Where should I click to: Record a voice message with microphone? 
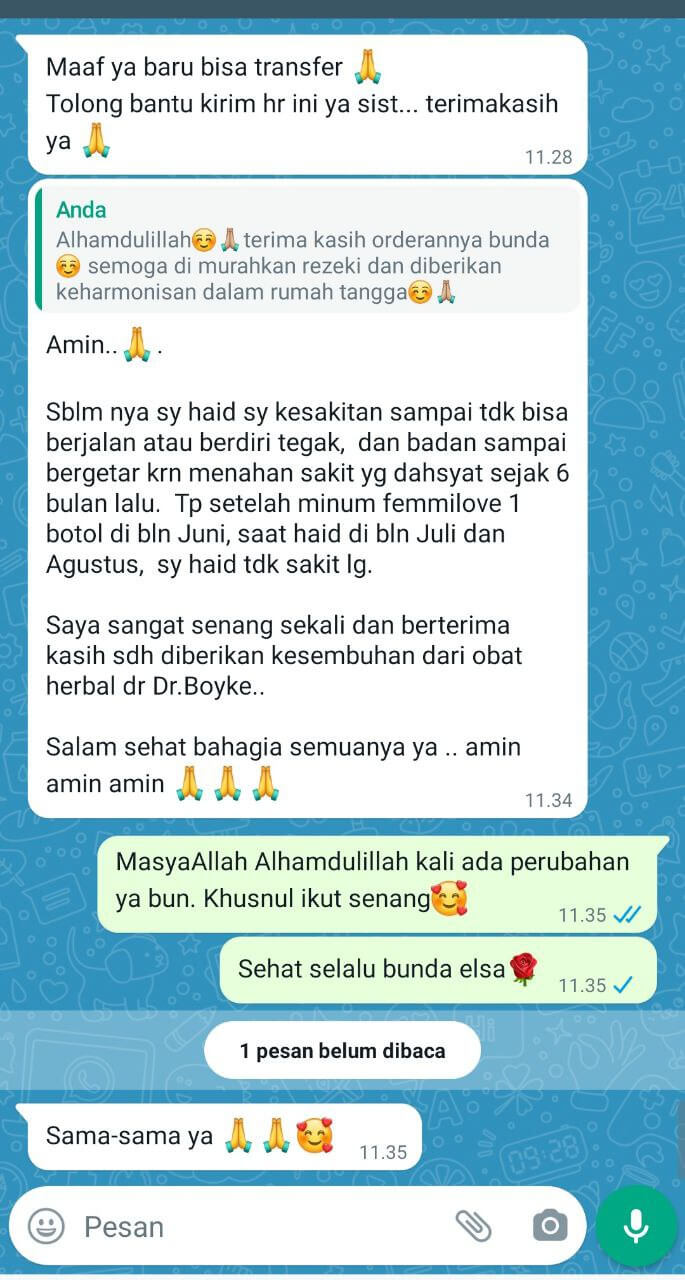pos(636,1225)
